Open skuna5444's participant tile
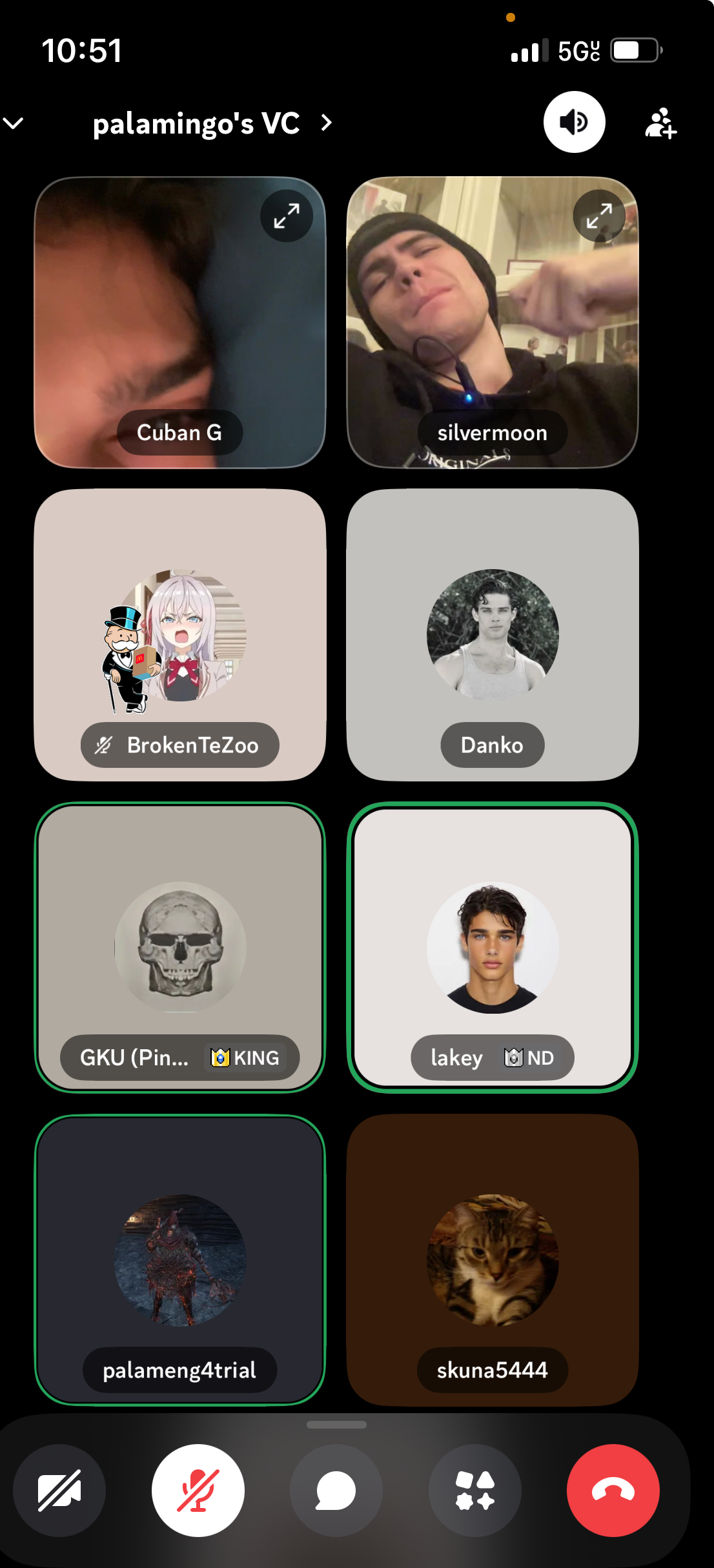 [x=493, y=1260]
